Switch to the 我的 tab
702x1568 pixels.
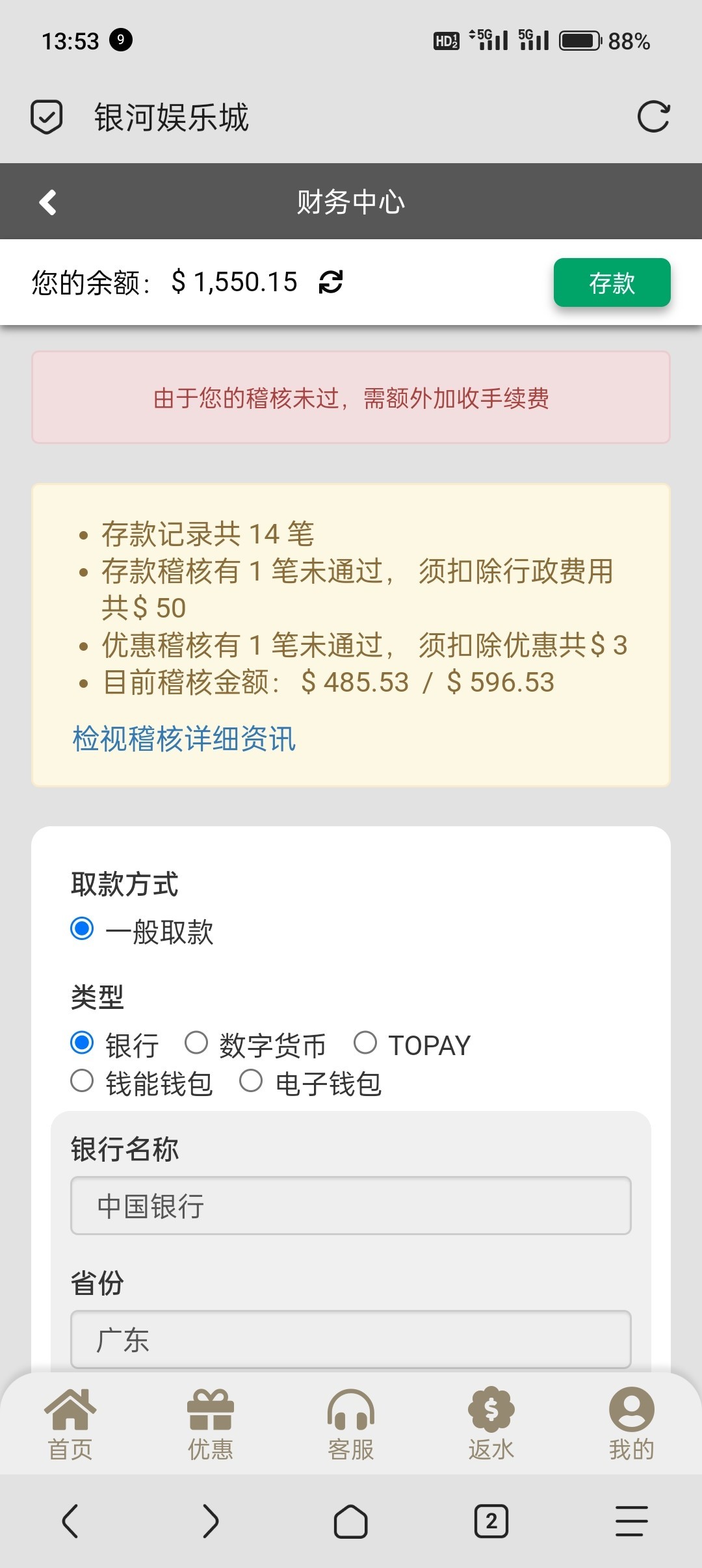[631, 1424]
